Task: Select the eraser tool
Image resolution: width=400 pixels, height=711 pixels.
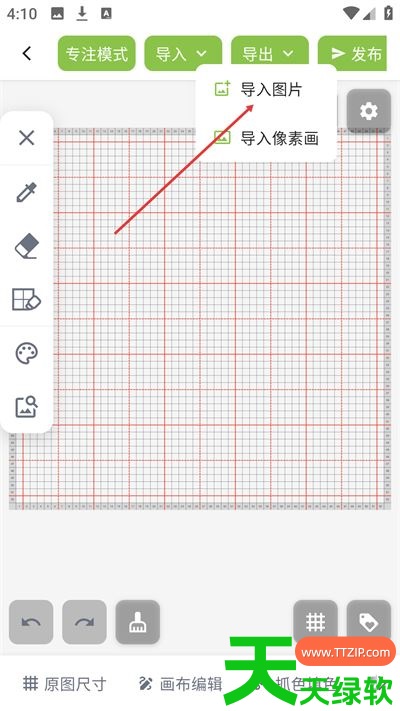Action: coord(27,246)
